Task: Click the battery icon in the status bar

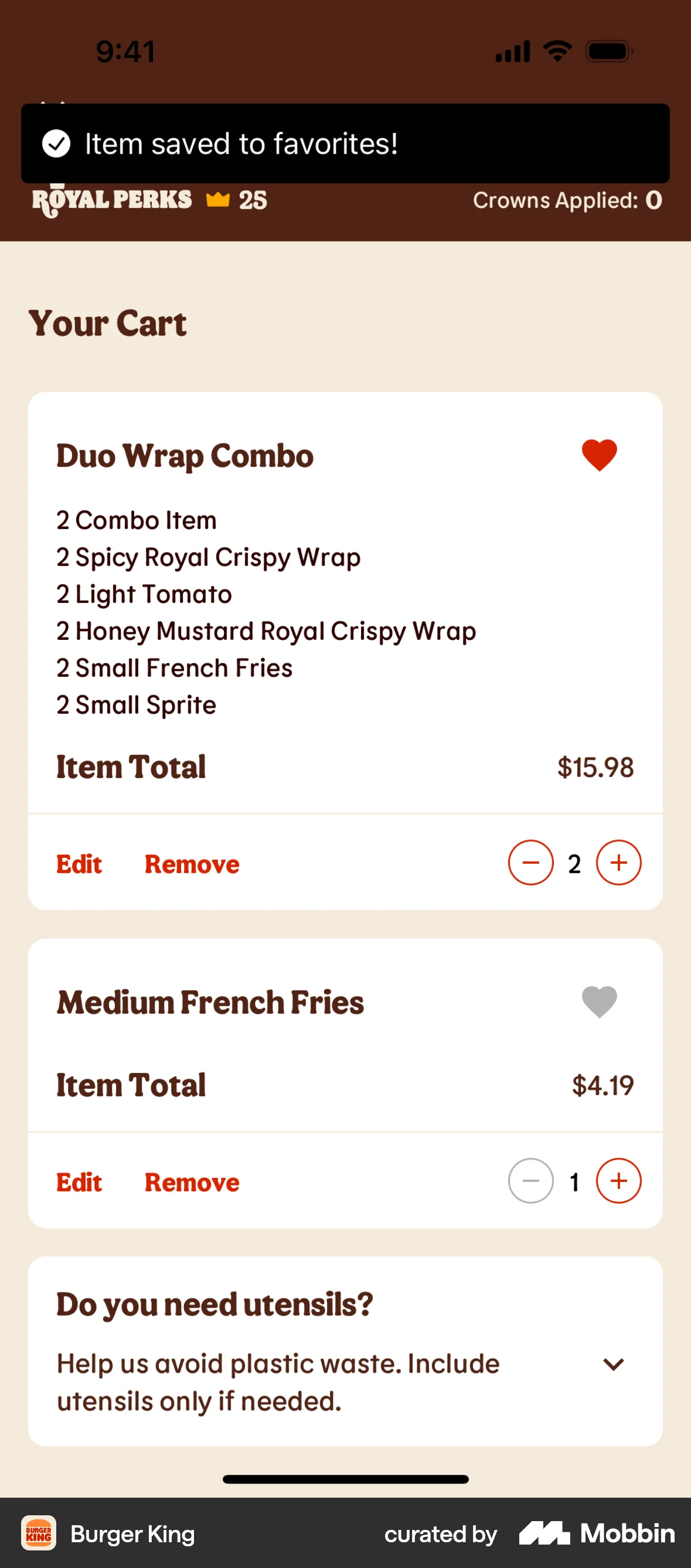Action: [608, 51]
